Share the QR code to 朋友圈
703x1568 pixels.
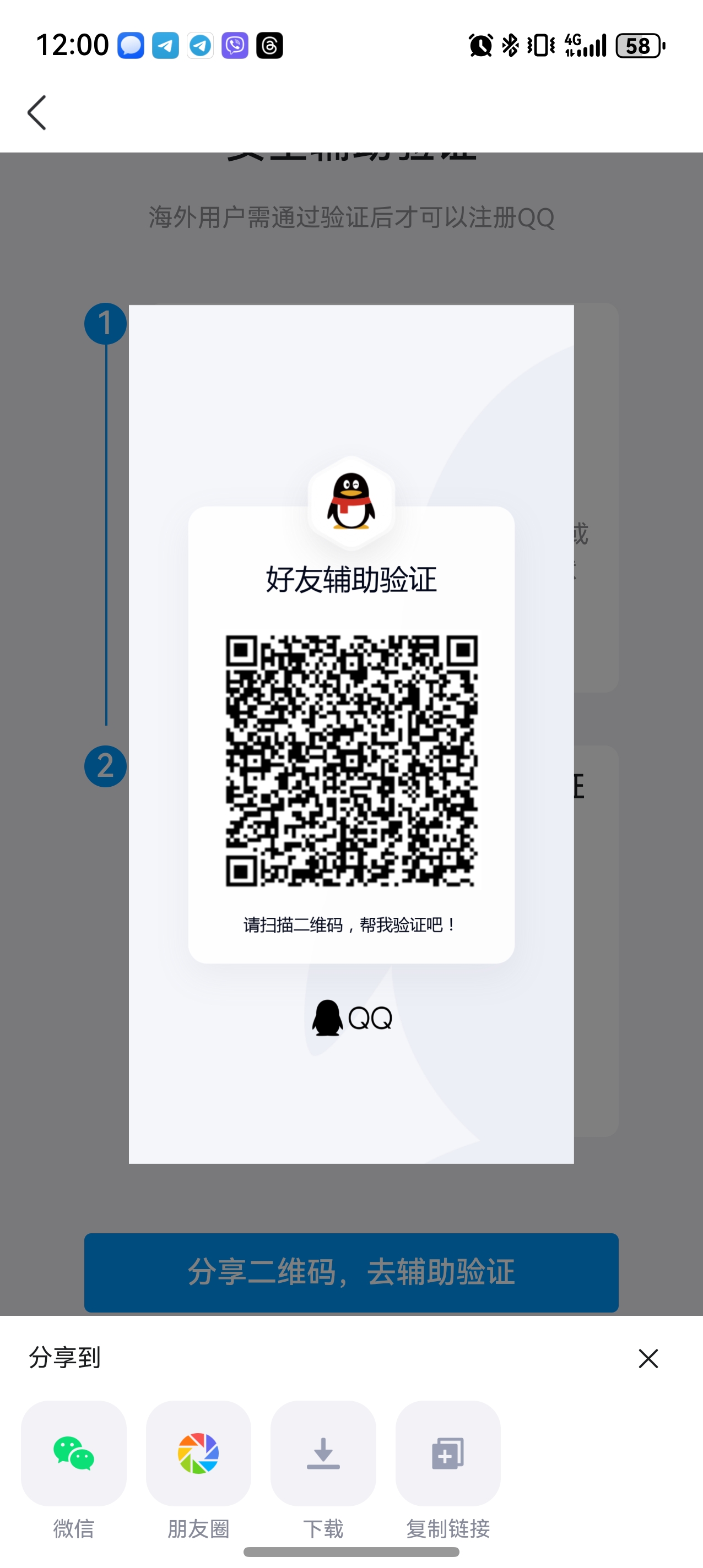point(198,1453)
